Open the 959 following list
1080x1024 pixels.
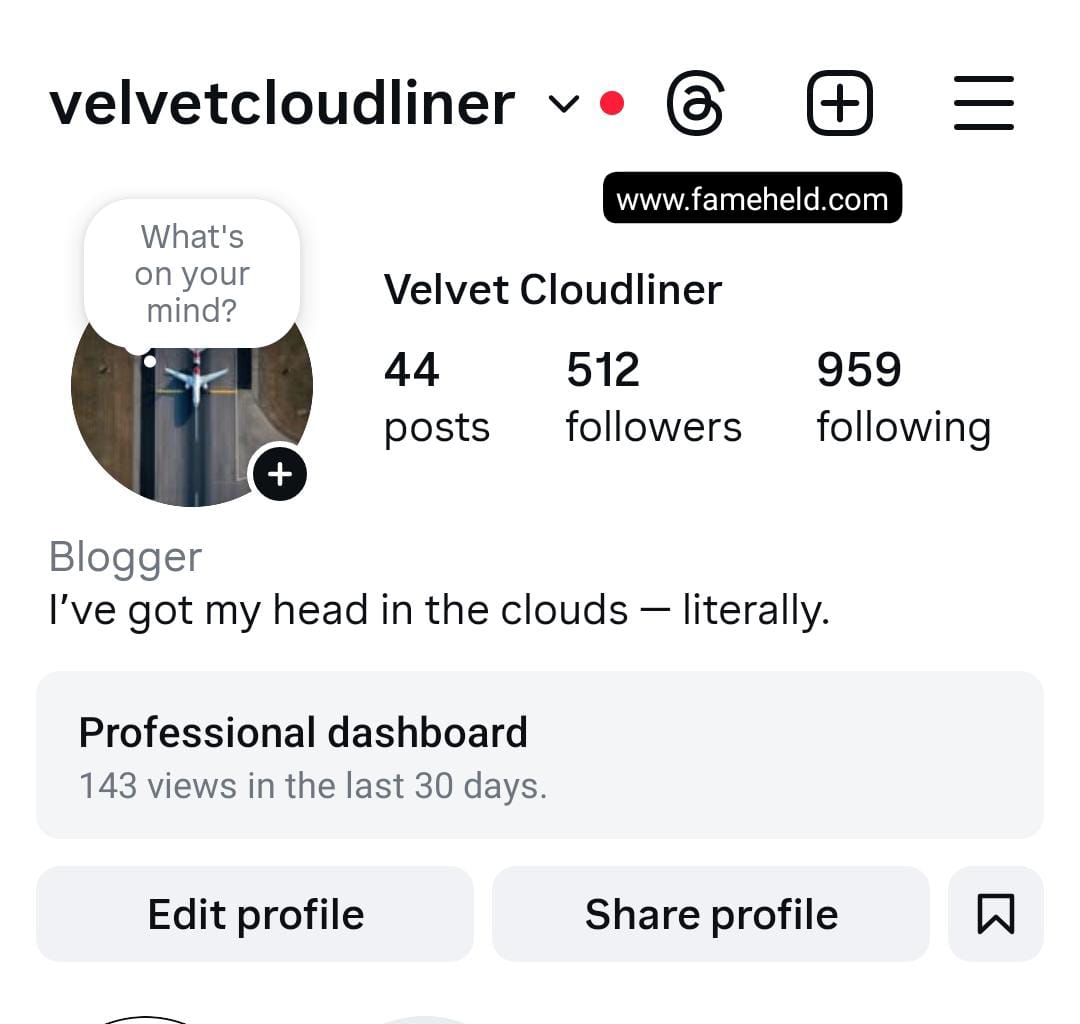point(903,397)
